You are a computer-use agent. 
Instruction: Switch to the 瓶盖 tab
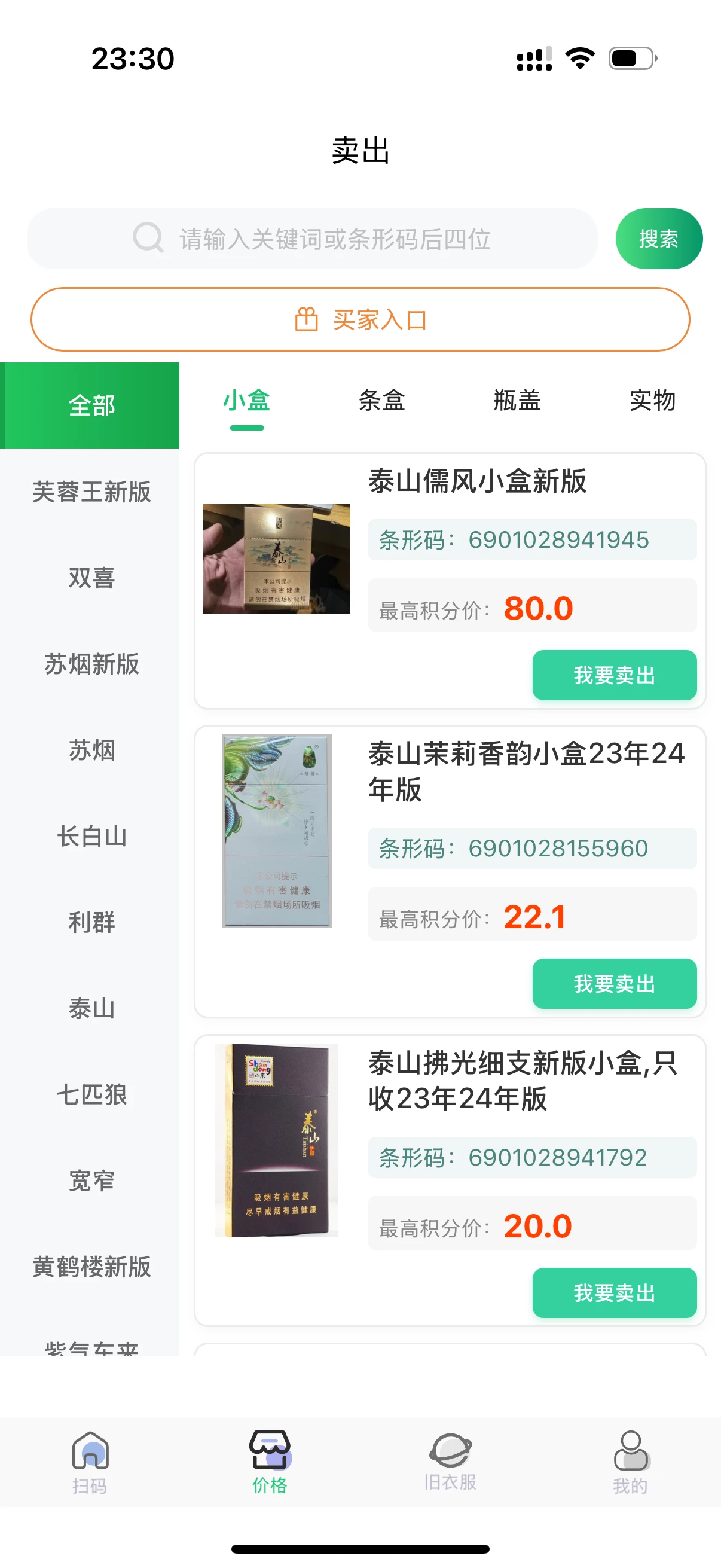coord(517,401)
